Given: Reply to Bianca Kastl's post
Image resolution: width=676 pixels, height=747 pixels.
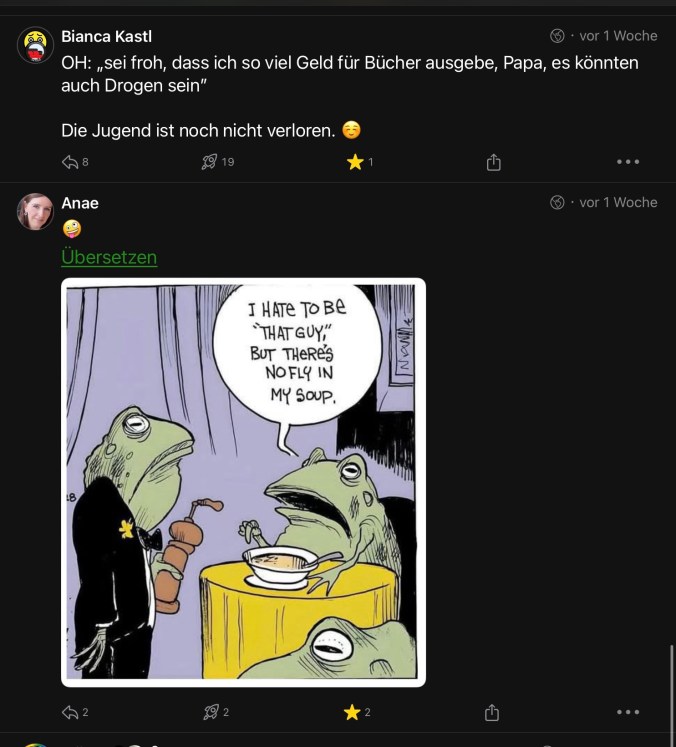Looking at the screenshot, I should pos(70,162).
